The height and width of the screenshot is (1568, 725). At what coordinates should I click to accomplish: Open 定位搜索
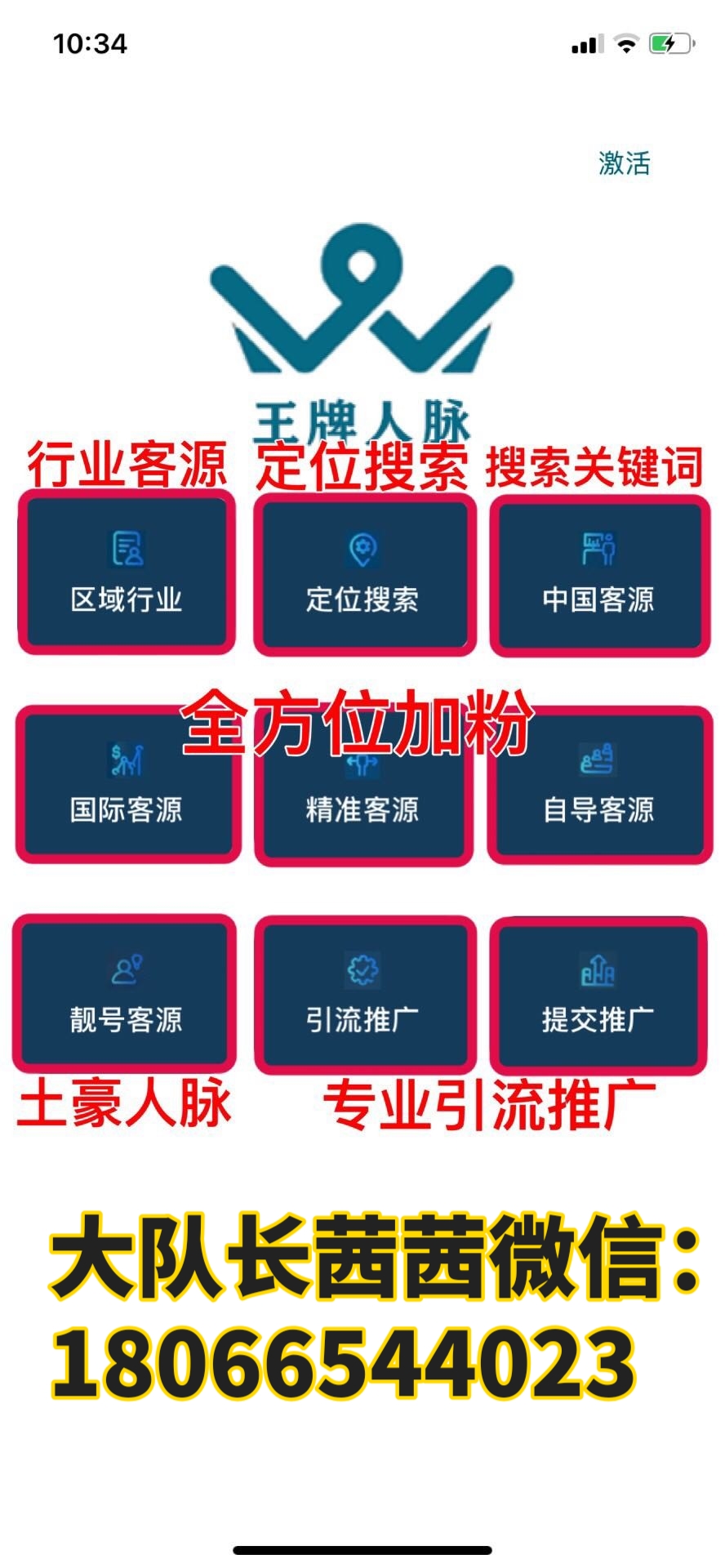point(363,574)
